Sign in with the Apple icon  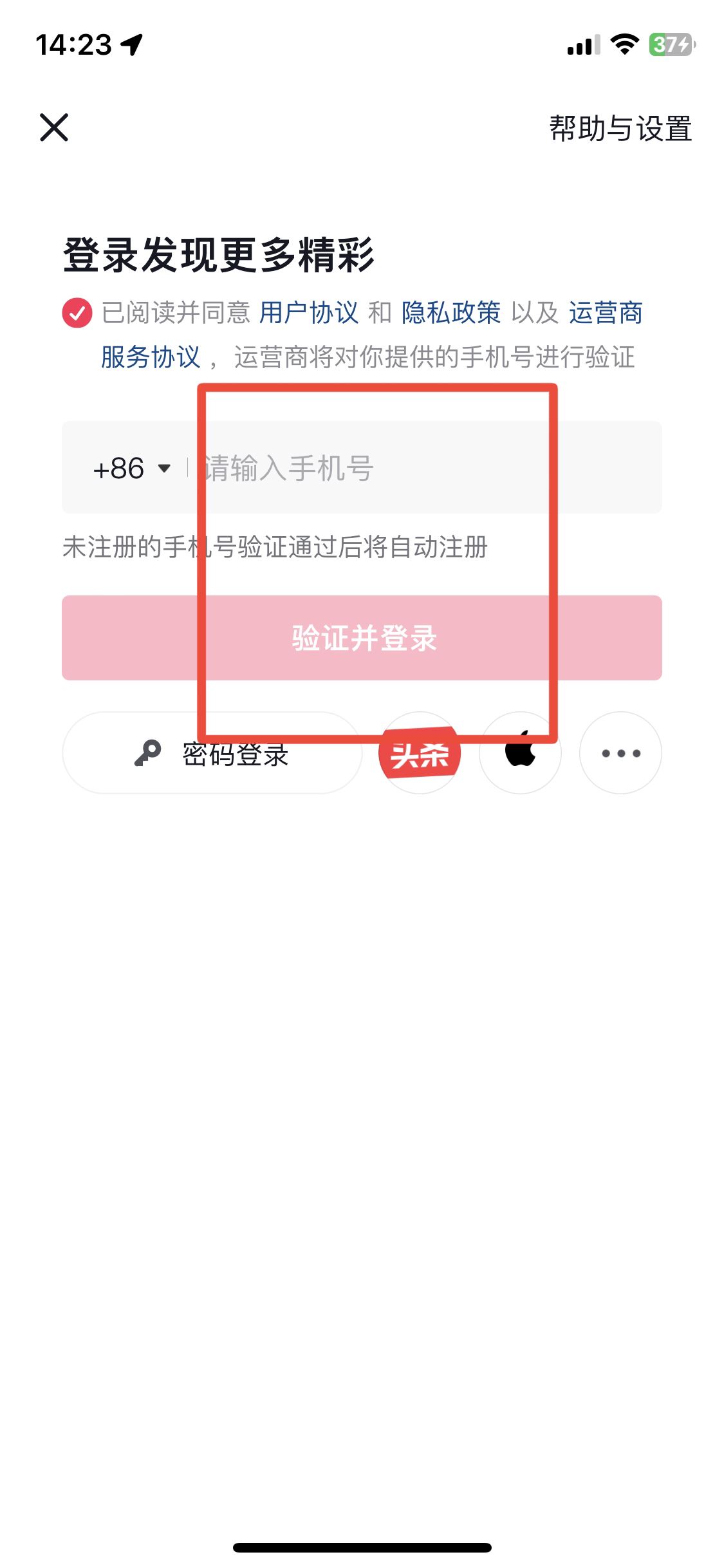point(520,752)
